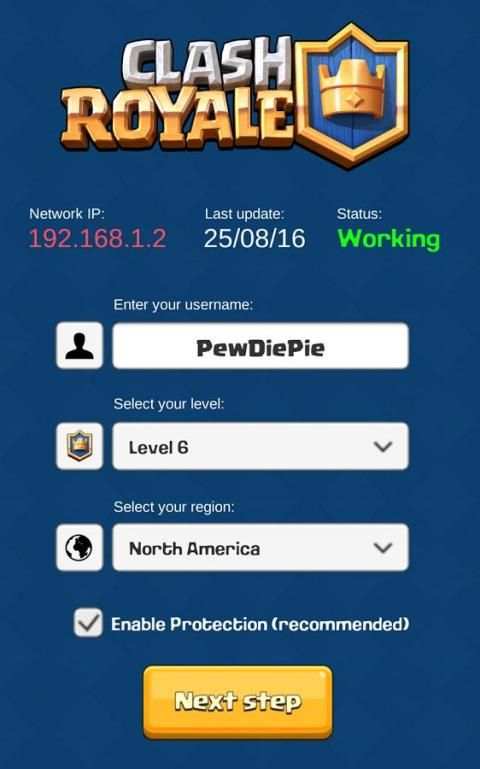Expand the North America region dropdown

(x=260, y=547)
